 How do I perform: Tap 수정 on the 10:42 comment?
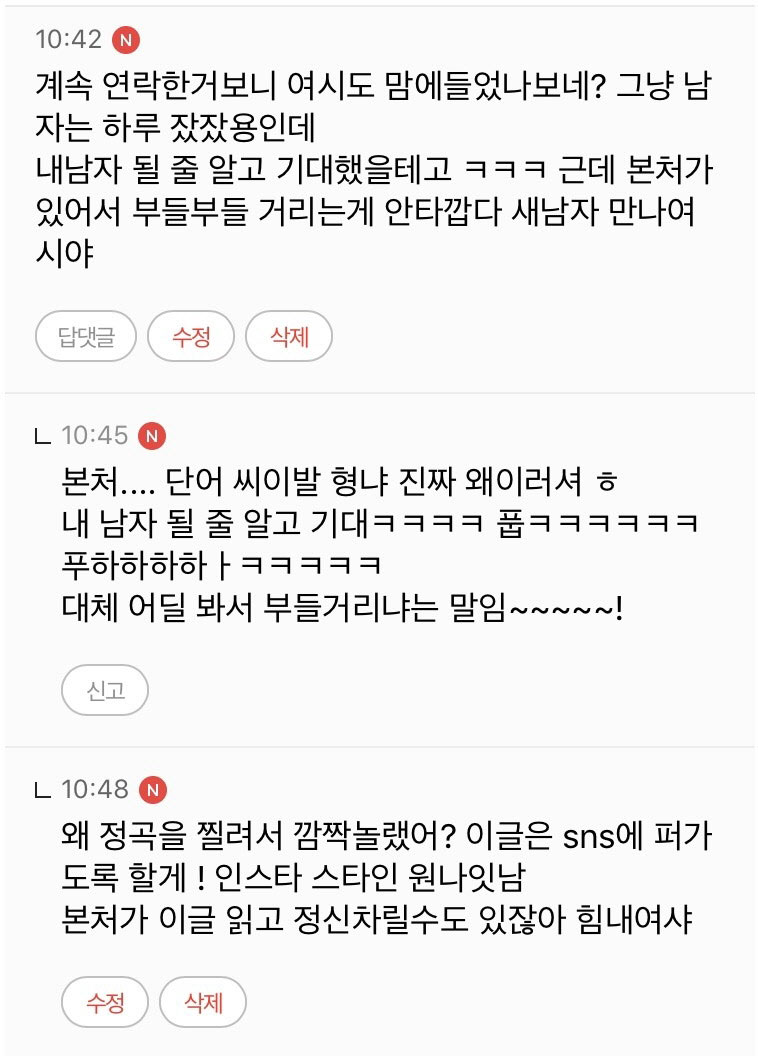point(191,336)
